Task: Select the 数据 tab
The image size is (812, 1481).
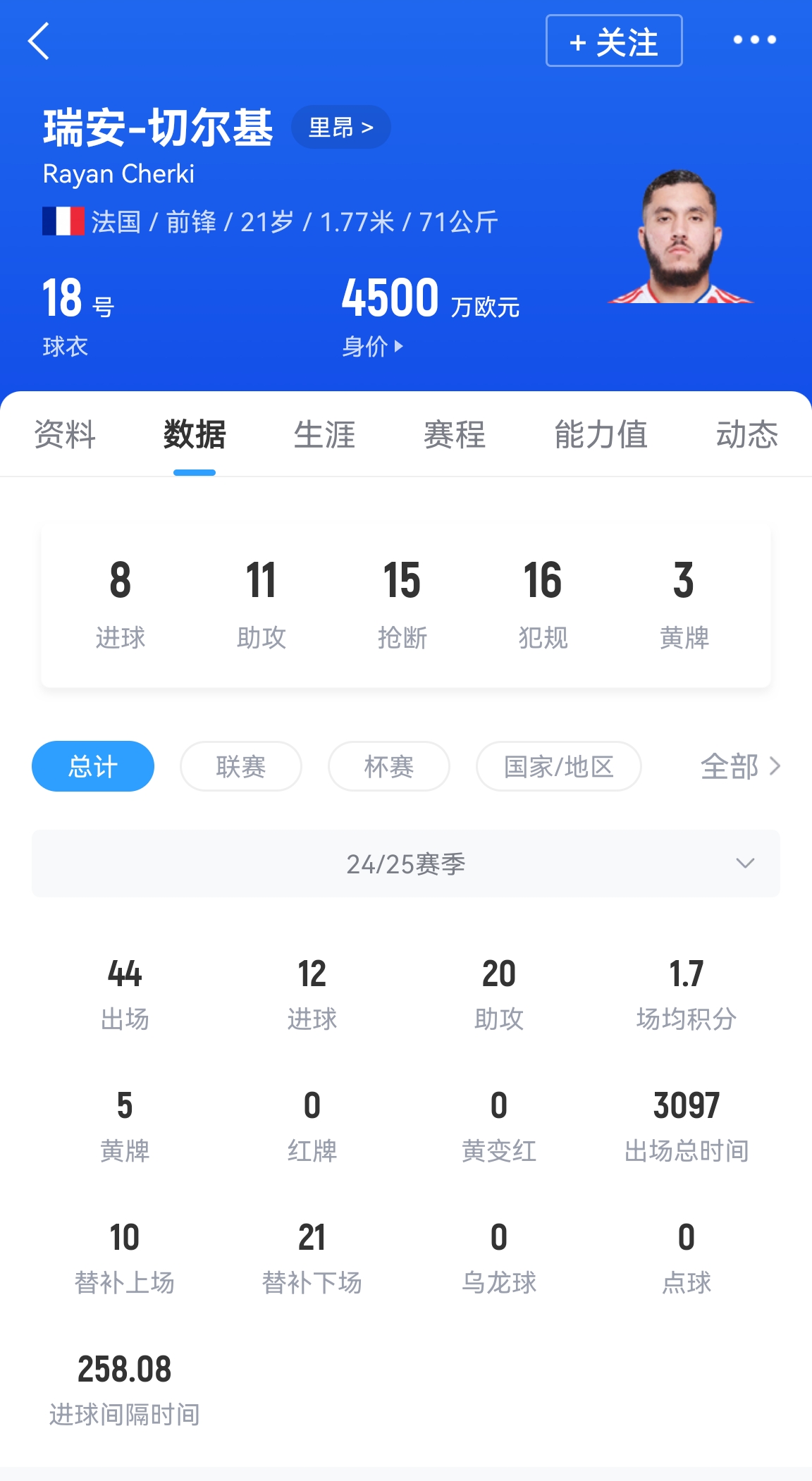Action: pyautogui.click(x=195, y=434)
